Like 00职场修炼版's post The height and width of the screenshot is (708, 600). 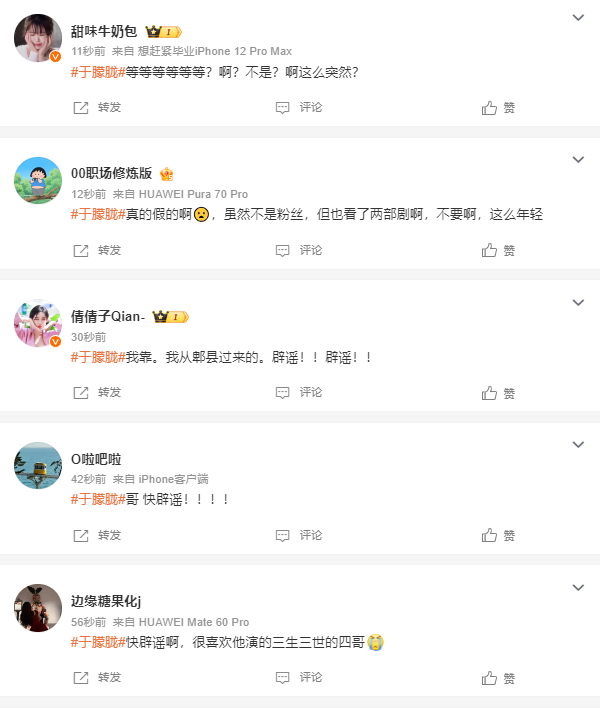(499, 251)
